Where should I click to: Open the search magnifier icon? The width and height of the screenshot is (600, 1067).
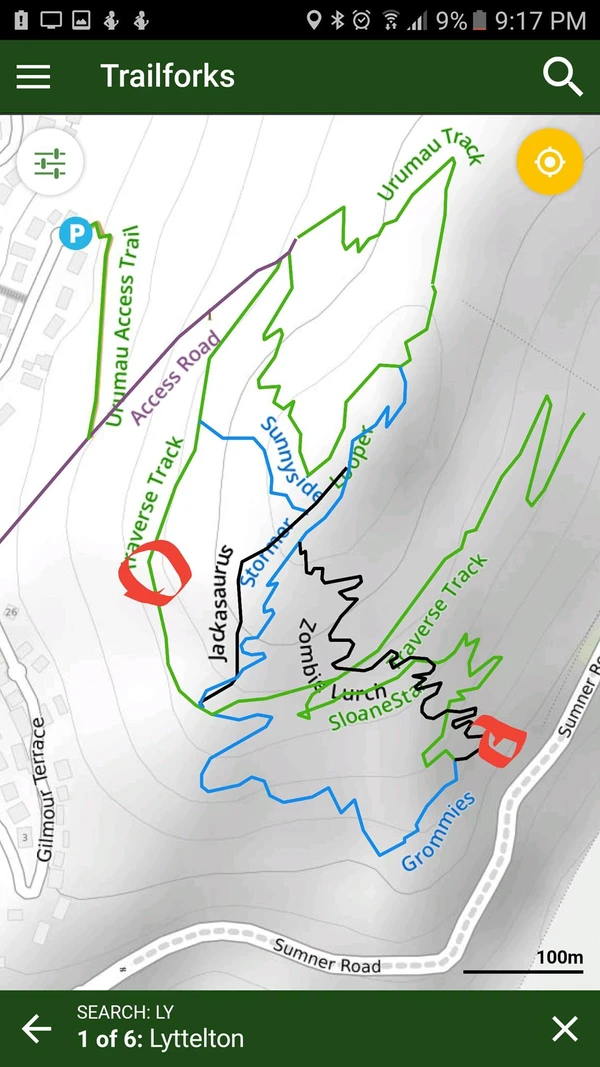point(562,77)
